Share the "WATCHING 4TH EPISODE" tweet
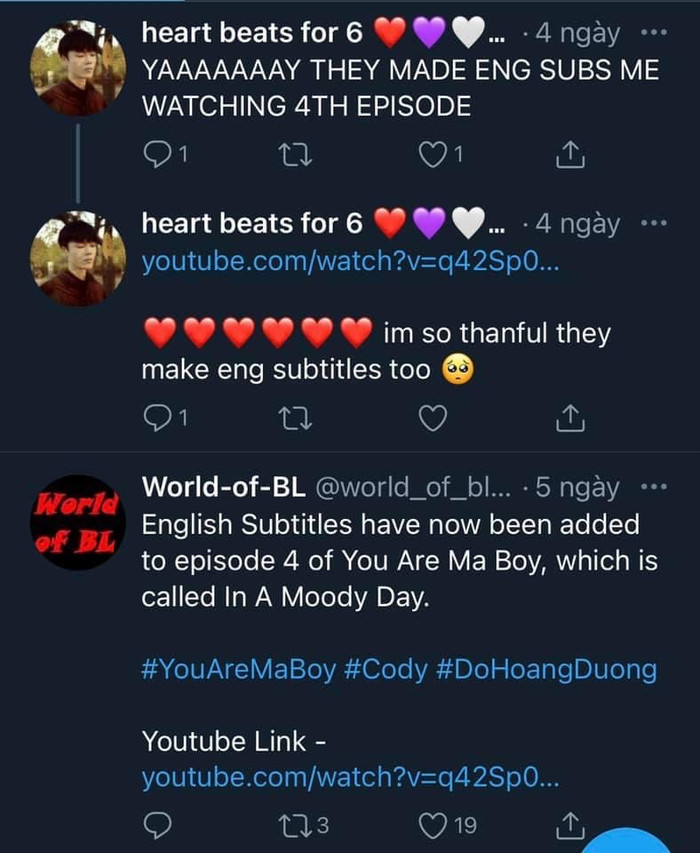Viewport: 700px width, 853px height. pos(568,155)
